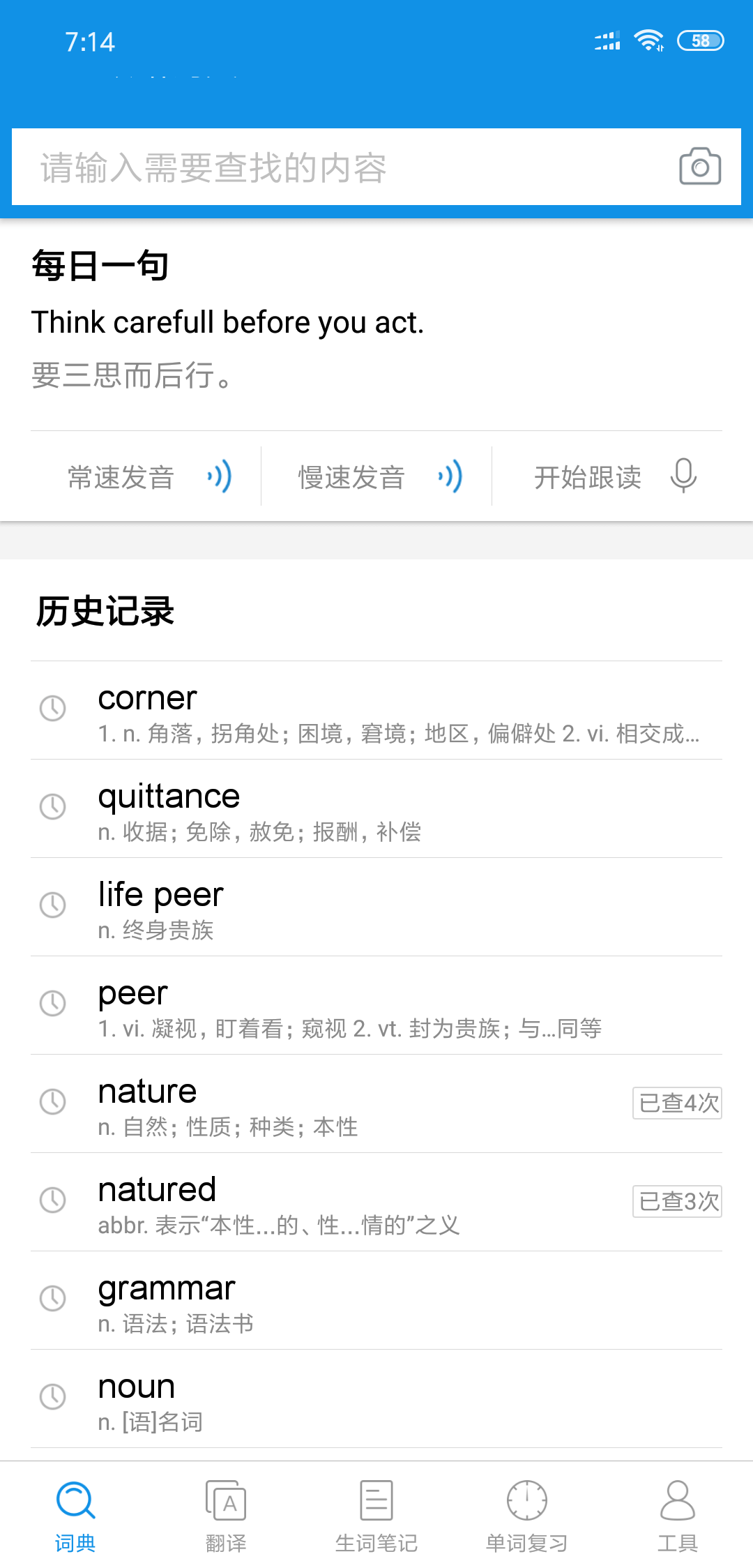Select the 词典 tab
The height and width of the screenshot is (1568, 753).
coord(75,1515)
